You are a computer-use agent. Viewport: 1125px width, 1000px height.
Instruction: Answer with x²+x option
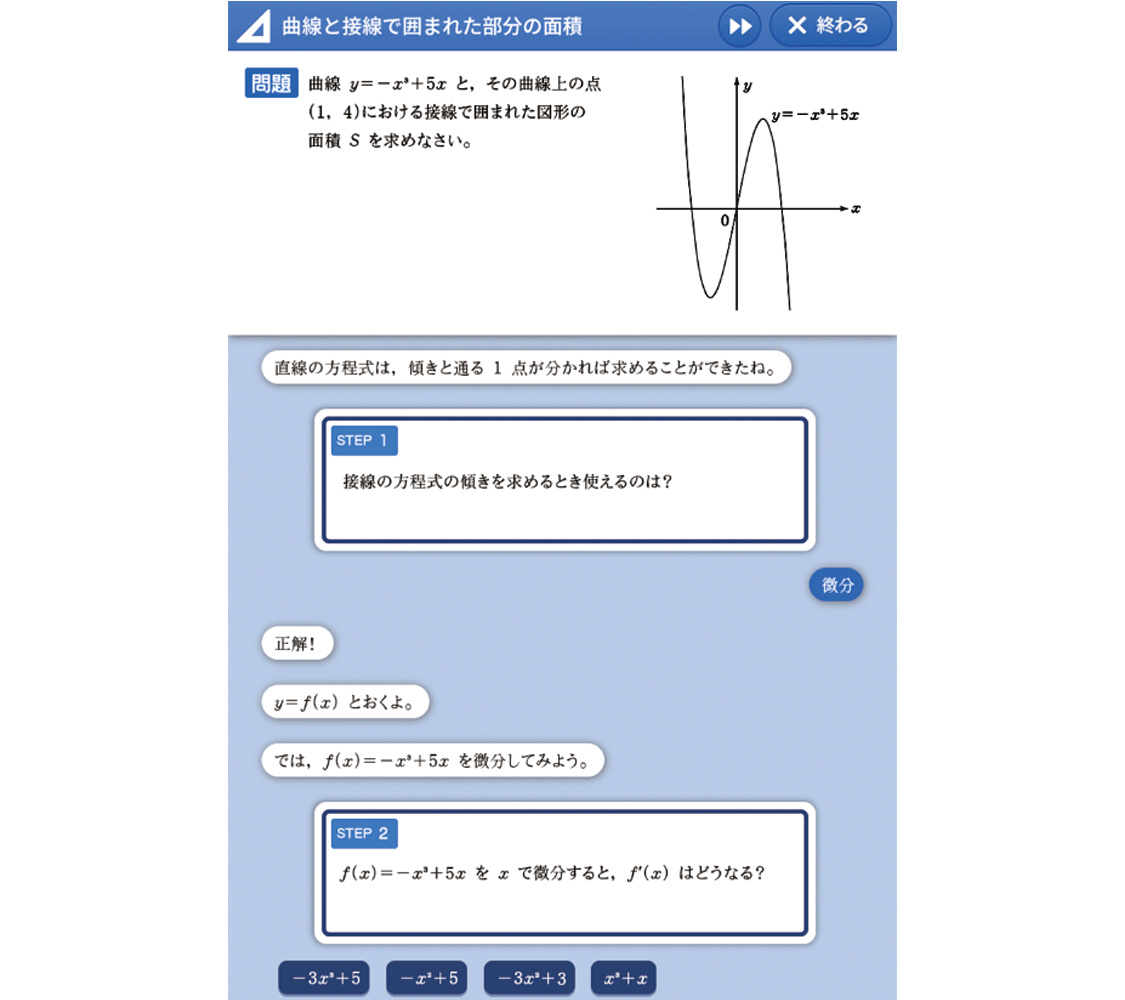(623, 978)
